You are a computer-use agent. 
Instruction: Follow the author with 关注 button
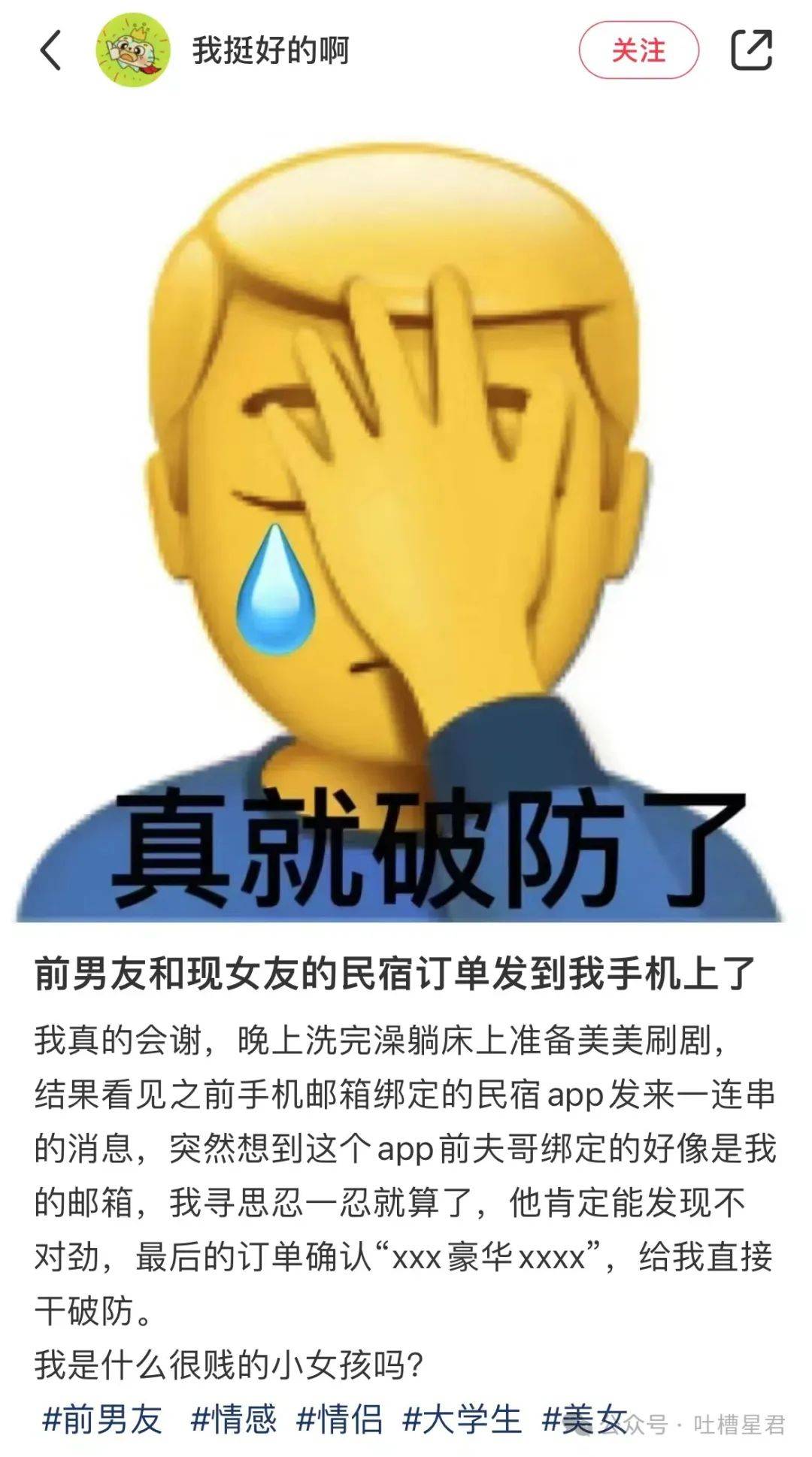(x=638, y=50)
